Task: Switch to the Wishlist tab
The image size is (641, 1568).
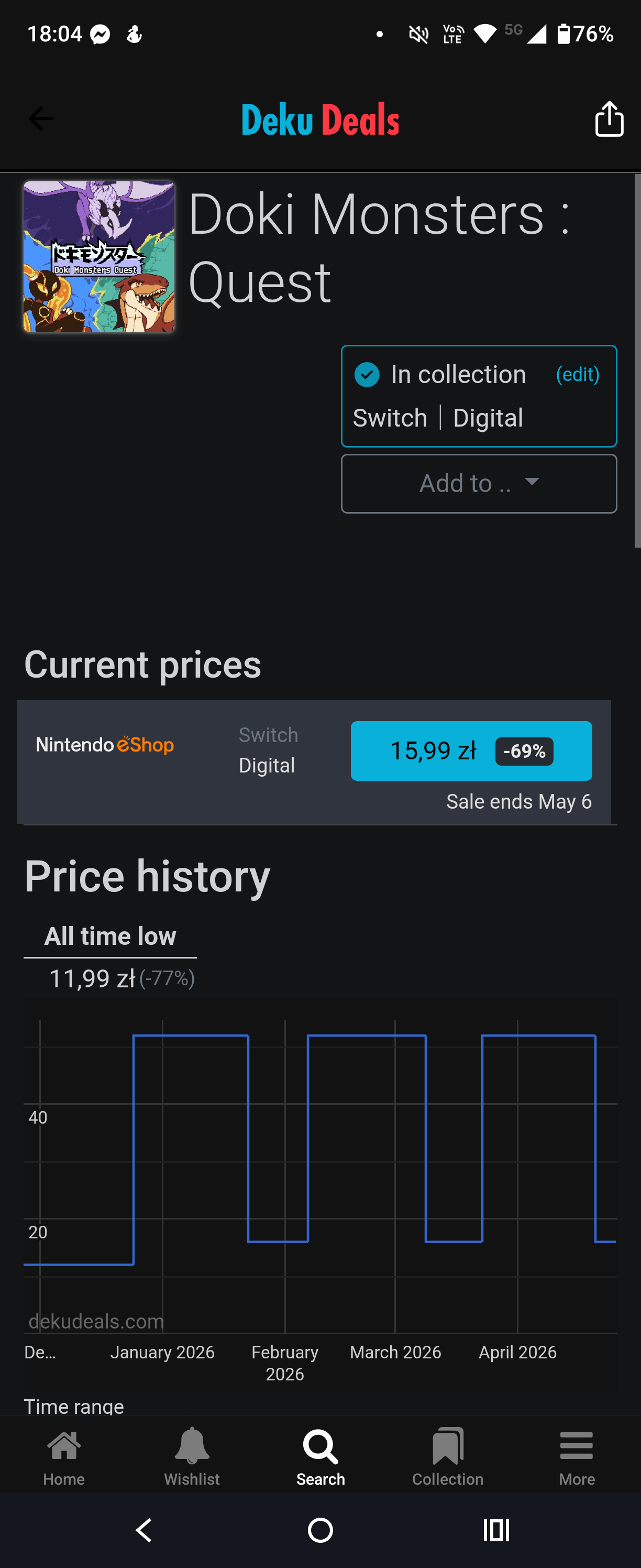Action: tap(192, 1456)
